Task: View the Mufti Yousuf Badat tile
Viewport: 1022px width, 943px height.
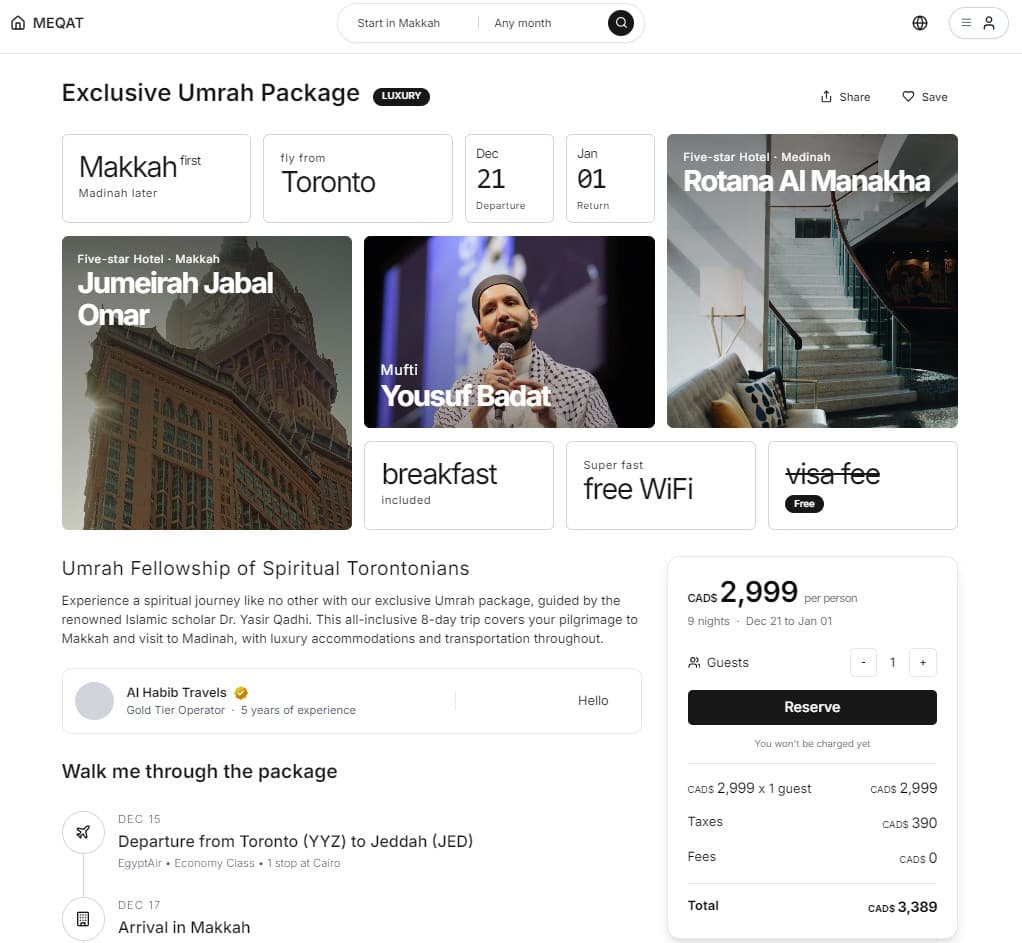Action: click(509, 332)
